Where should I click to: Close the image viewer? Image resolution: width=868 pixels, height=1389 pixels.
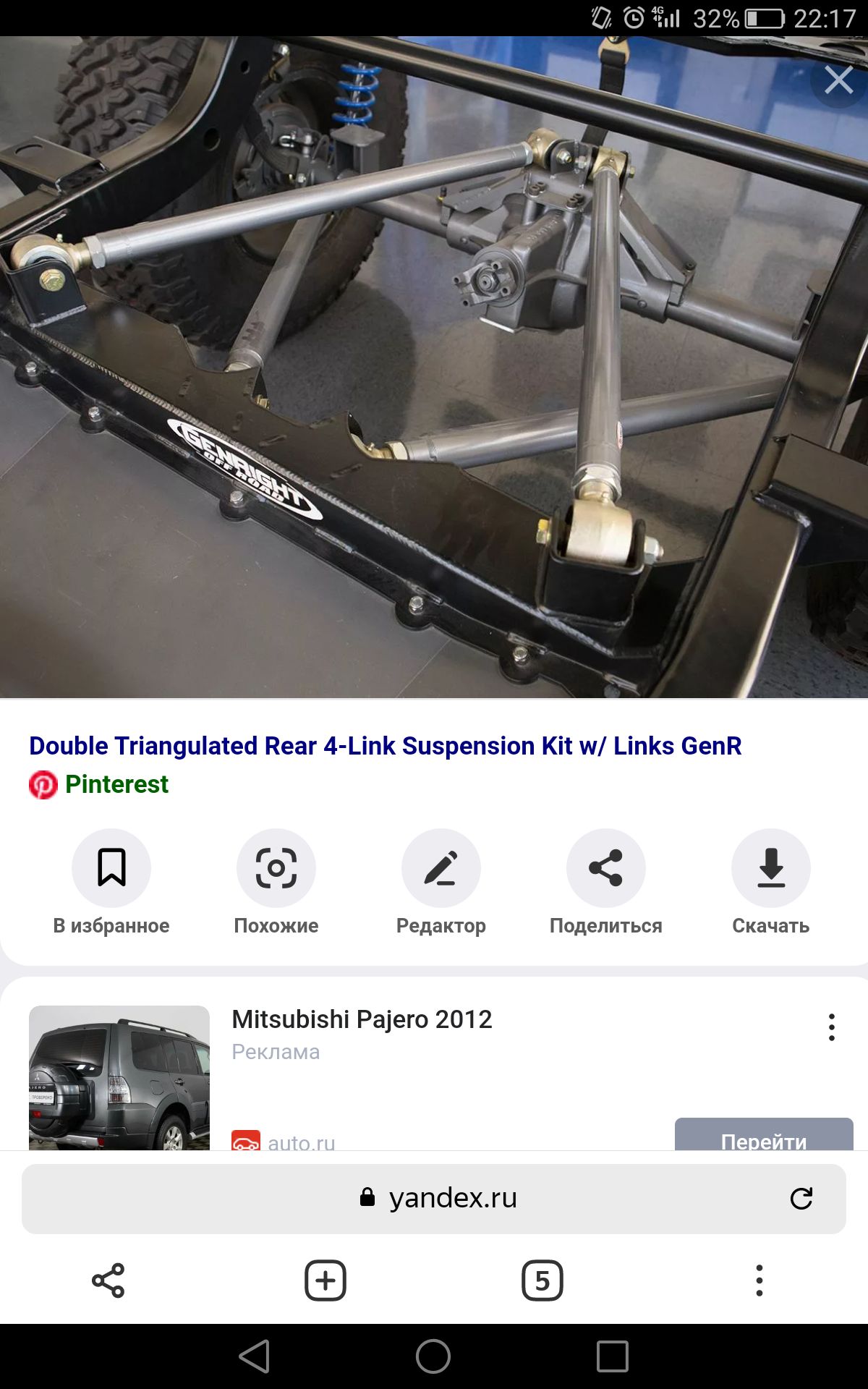click(x=838, y=80)
